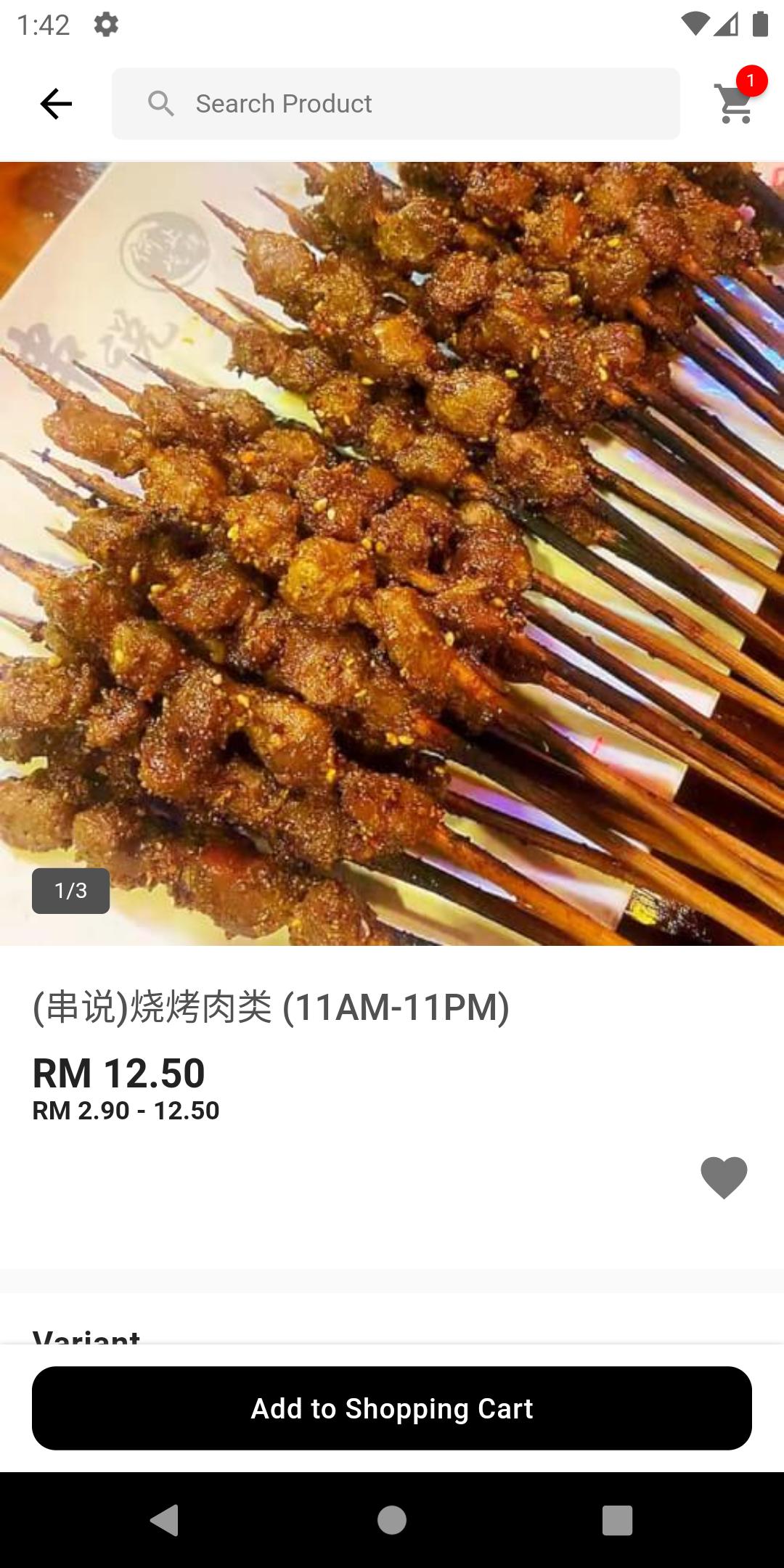Open the recent apps view
The width and height of the screenshot is (784, 1568).
(x=617, y=1519)
